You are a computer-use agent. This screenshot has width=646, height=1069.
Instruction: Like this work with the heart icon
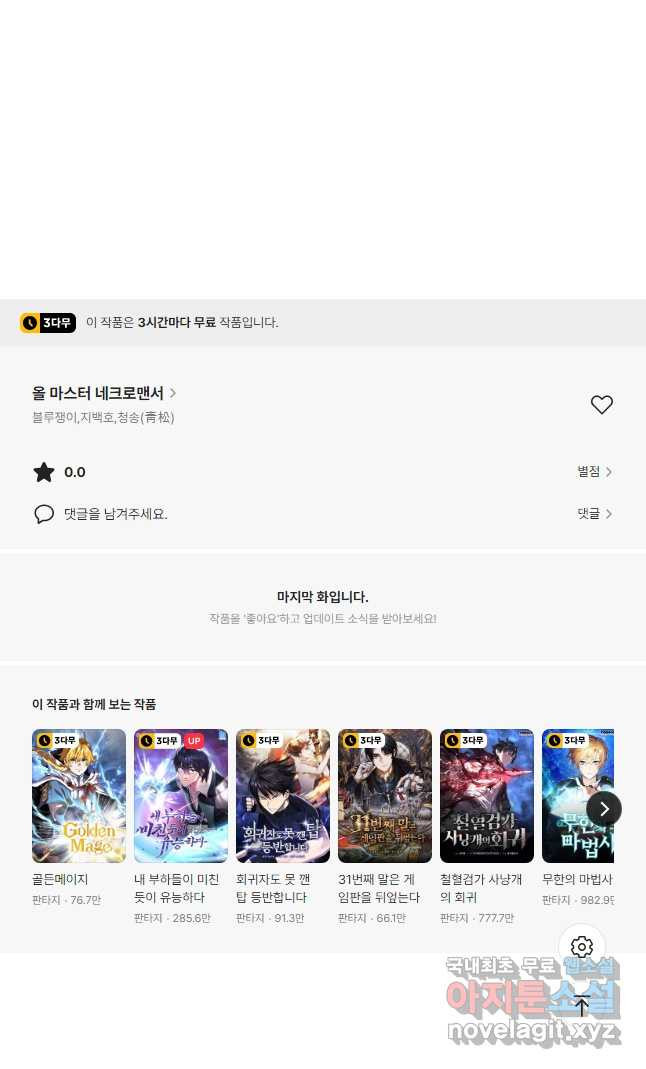(601, 404)
